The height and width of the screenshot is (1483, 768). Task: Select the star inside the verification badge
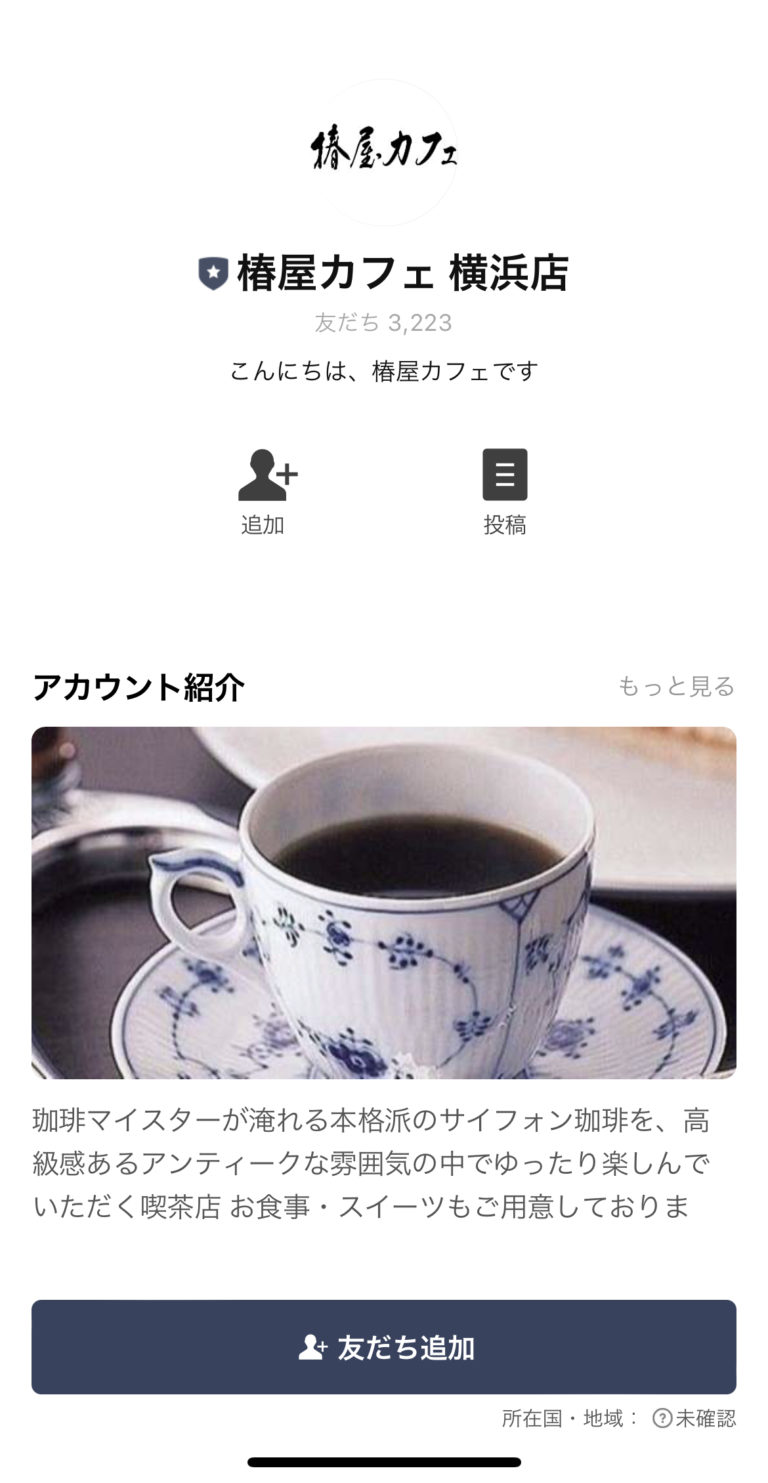point(212,270)
